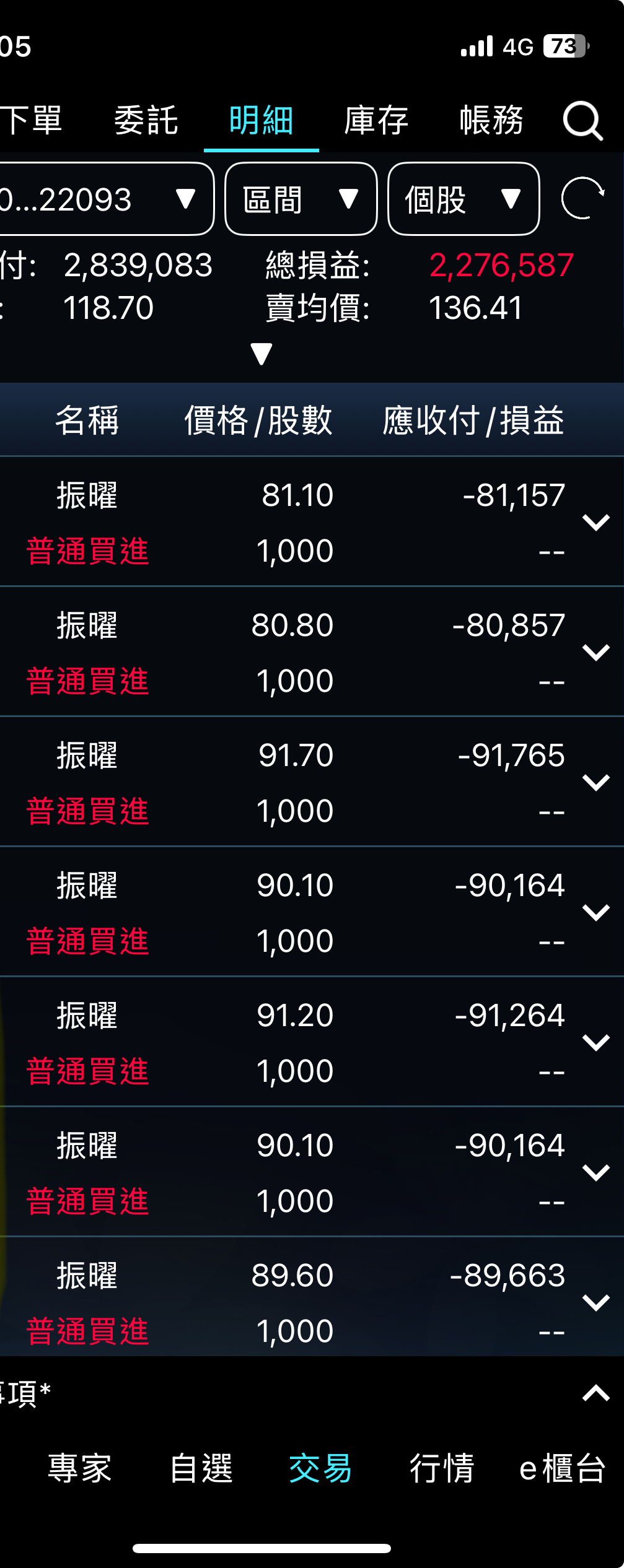Open the account number dropdown ending 22093

[104, 199]
